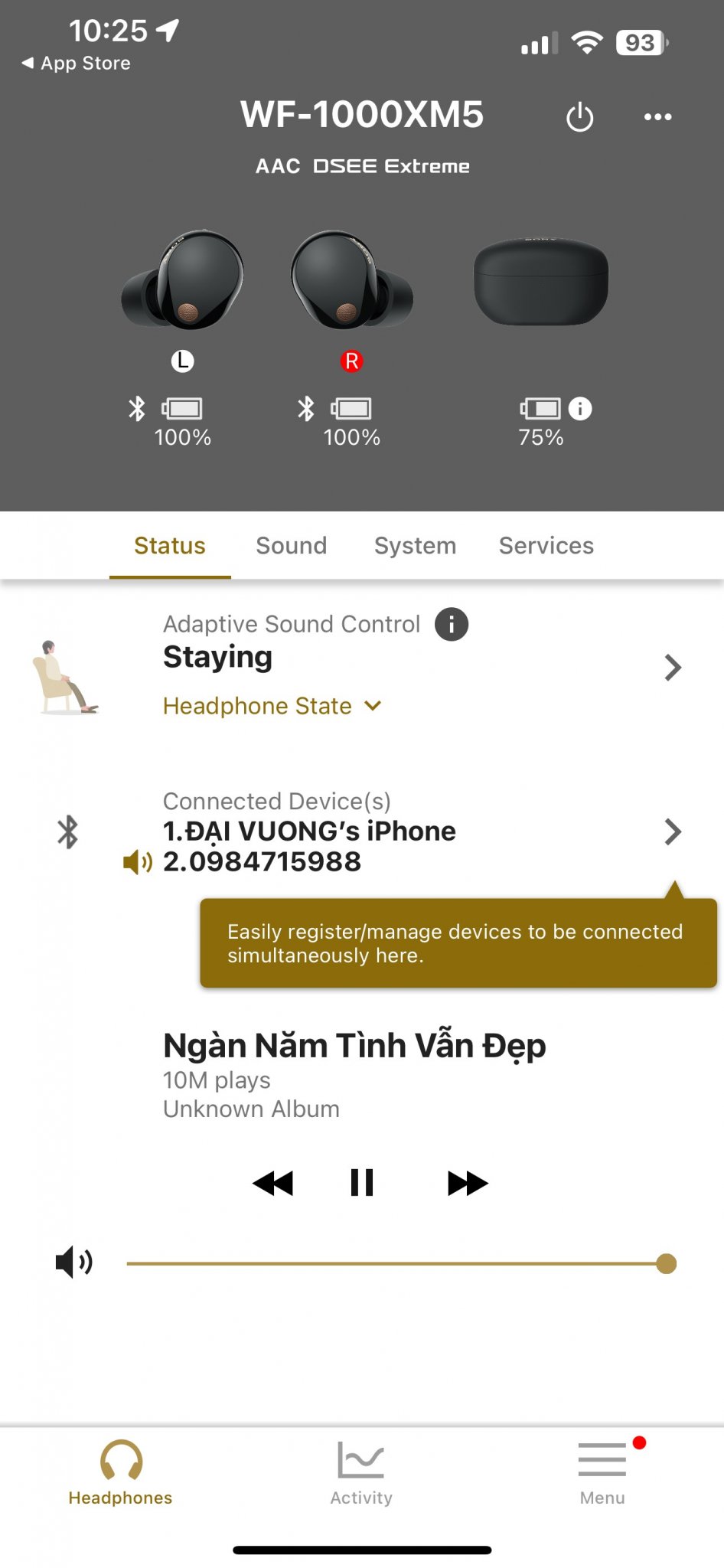Tap the volume slider to adjust volume
The image size is (724, 1568).
pos(398,1263)
